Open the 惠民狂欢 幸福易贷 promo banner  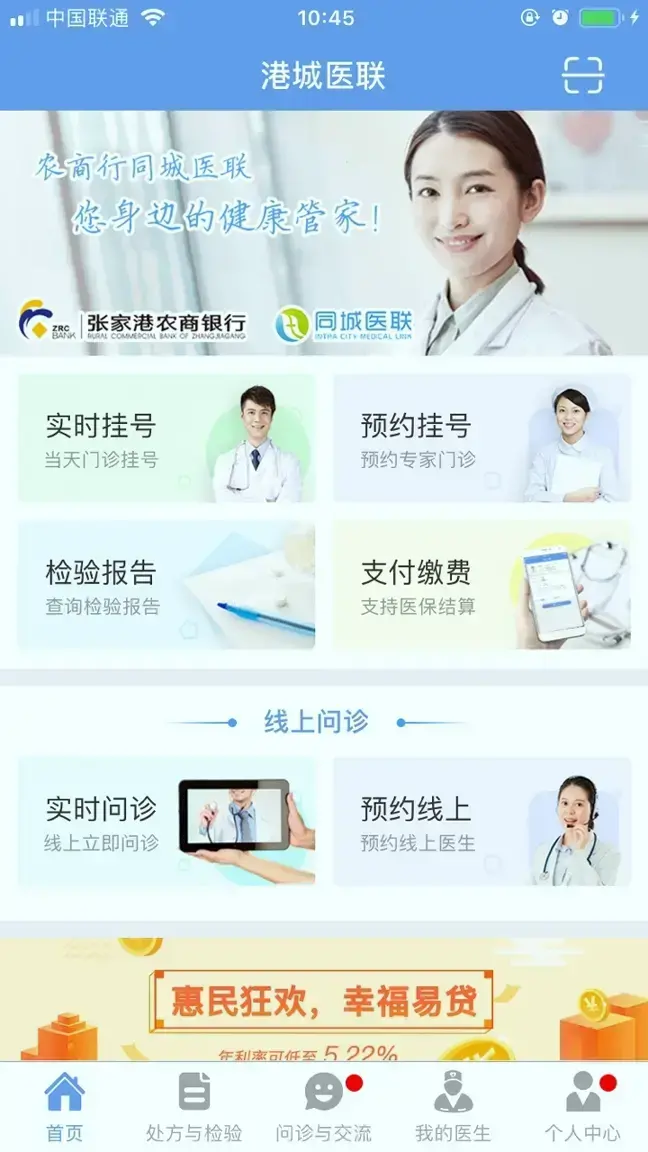tap(324, 1000)
